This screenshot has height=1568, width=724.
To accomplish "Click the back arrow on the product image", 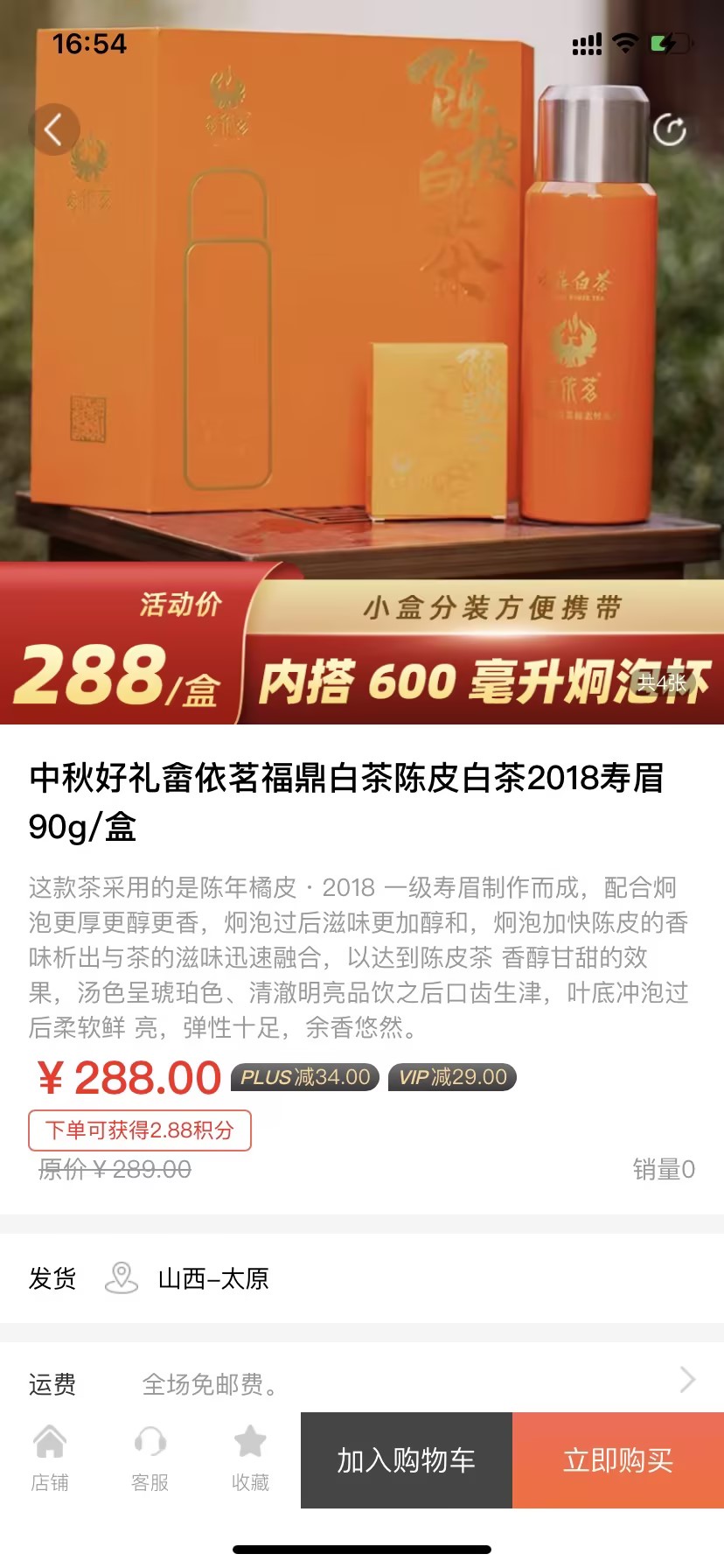I will tap(53, 129).
